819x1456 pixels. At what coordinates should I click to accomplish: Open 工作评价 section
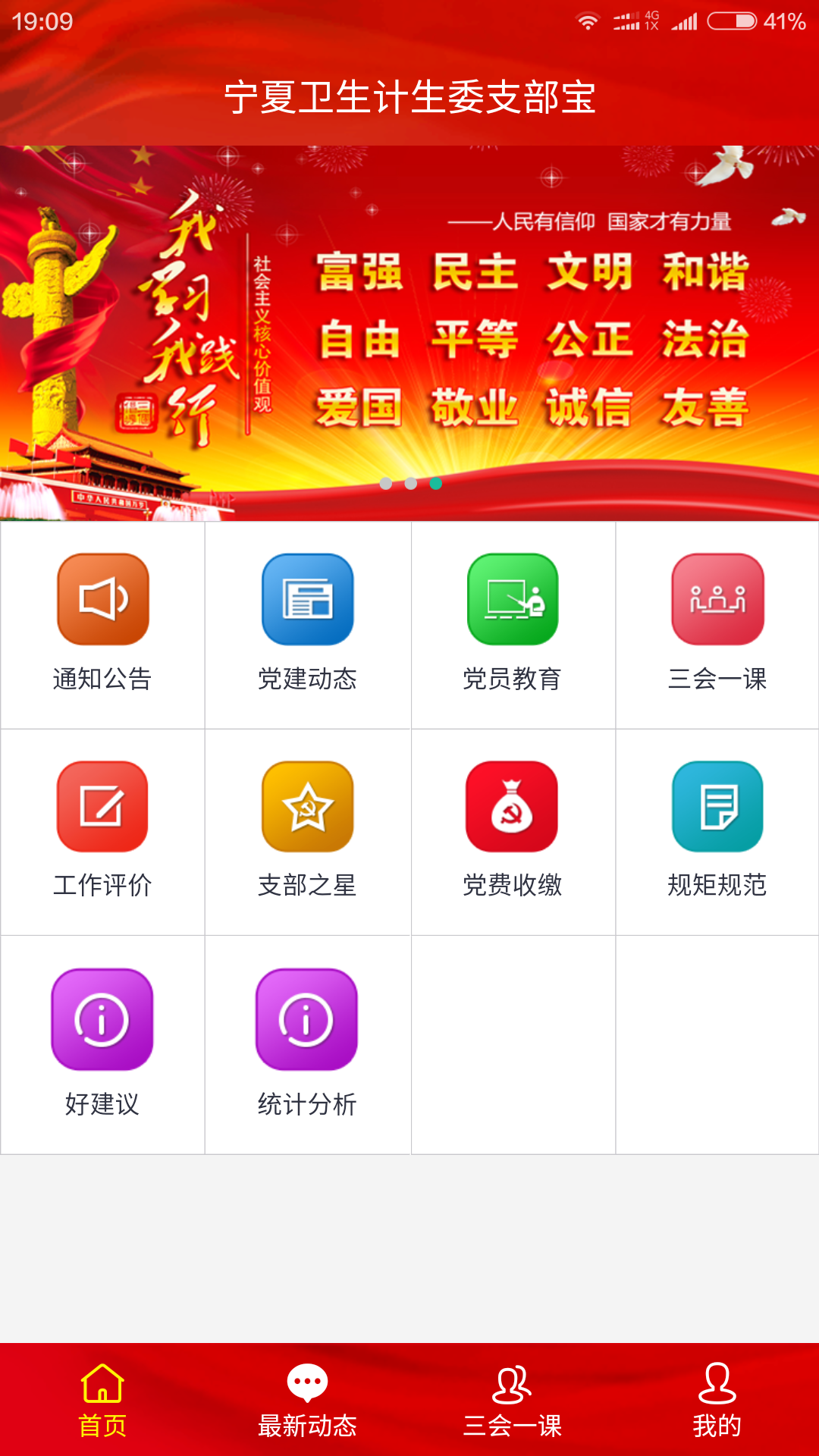[x=102, y=830]
